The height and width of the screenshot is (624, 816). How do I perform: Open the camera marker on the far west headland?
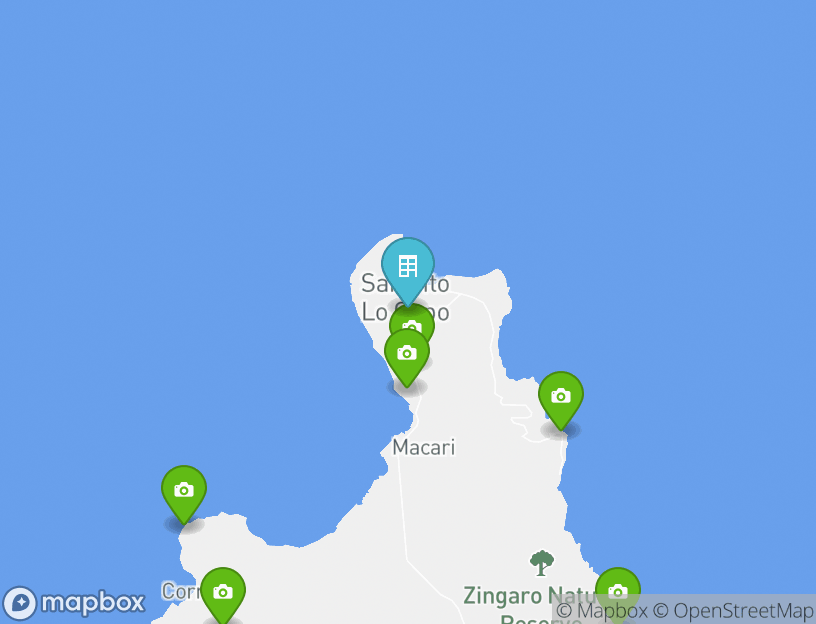point(184,491)
